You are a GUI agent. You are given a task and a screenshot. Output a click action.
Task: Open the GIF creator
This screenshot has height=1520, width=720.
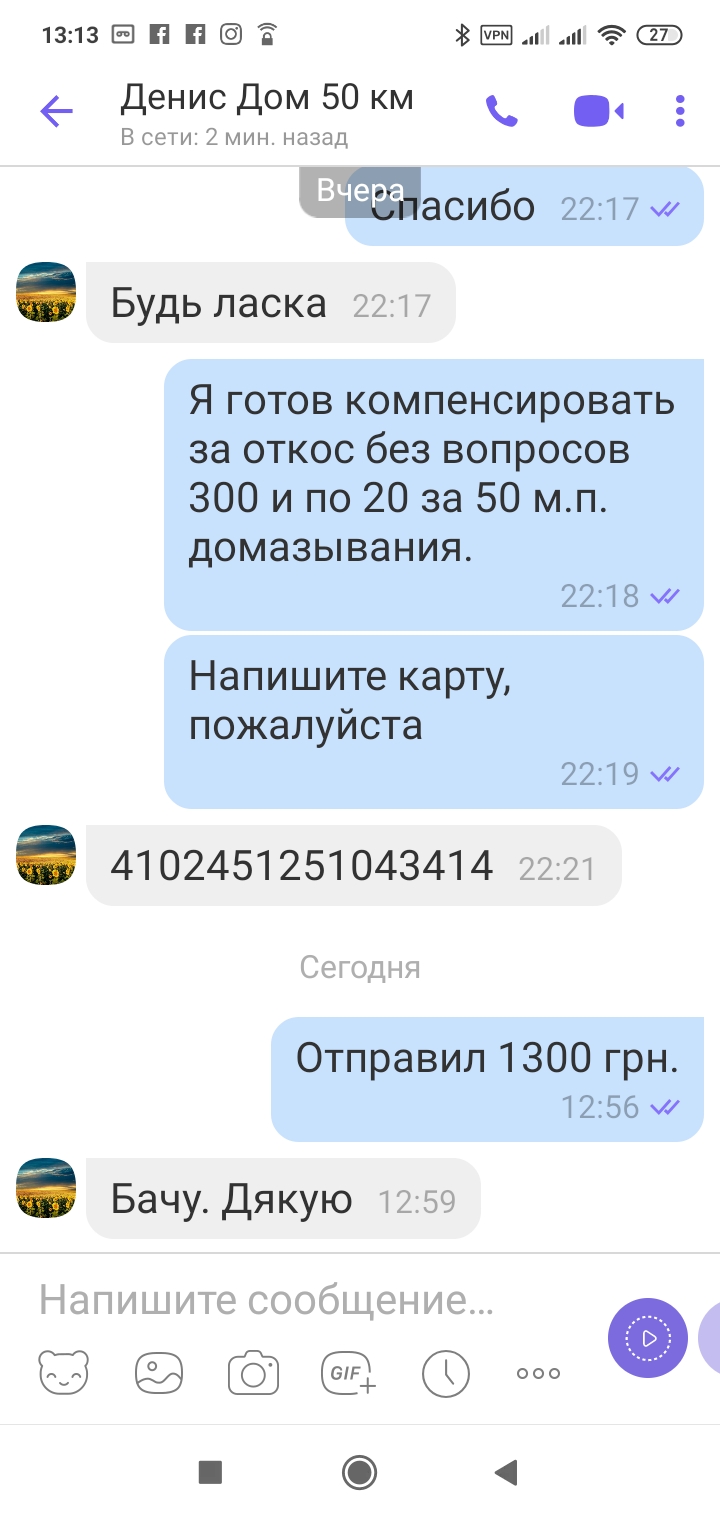tap(348, 1373)
